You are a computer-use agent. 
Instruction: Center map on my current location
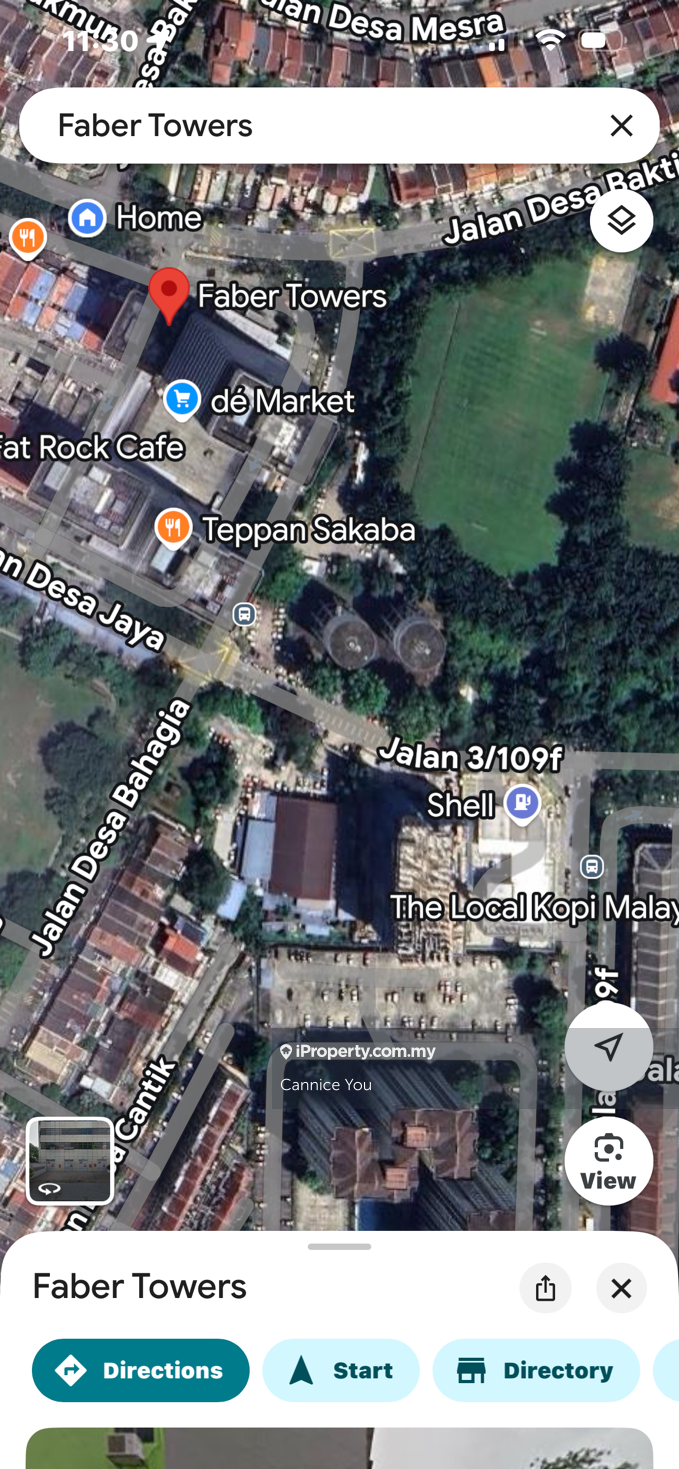(608, 1046)
